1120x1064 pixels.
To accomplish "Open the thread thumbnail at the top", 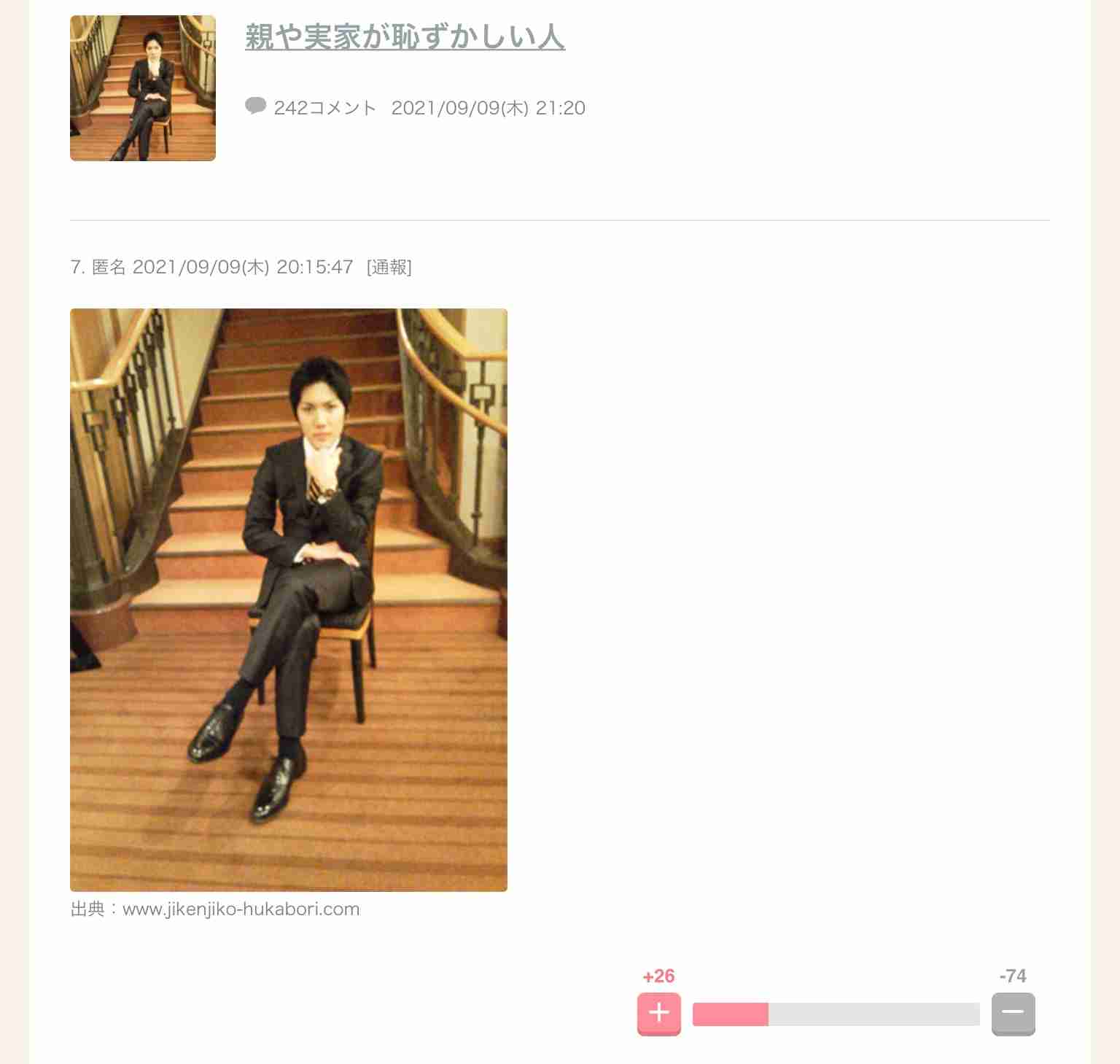I will (x=143, y=88).
